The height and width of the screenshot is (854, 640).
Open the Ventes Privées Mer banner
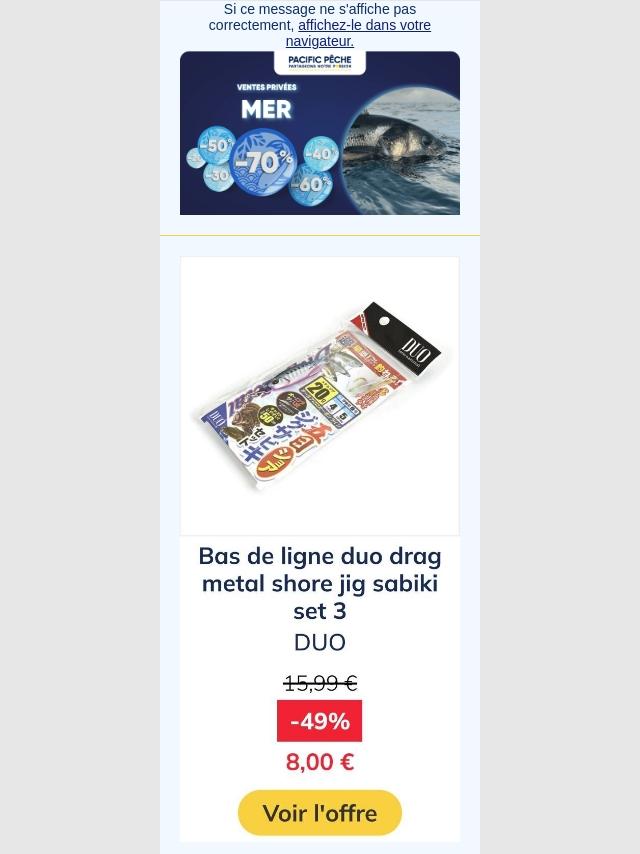pos(319,135)
